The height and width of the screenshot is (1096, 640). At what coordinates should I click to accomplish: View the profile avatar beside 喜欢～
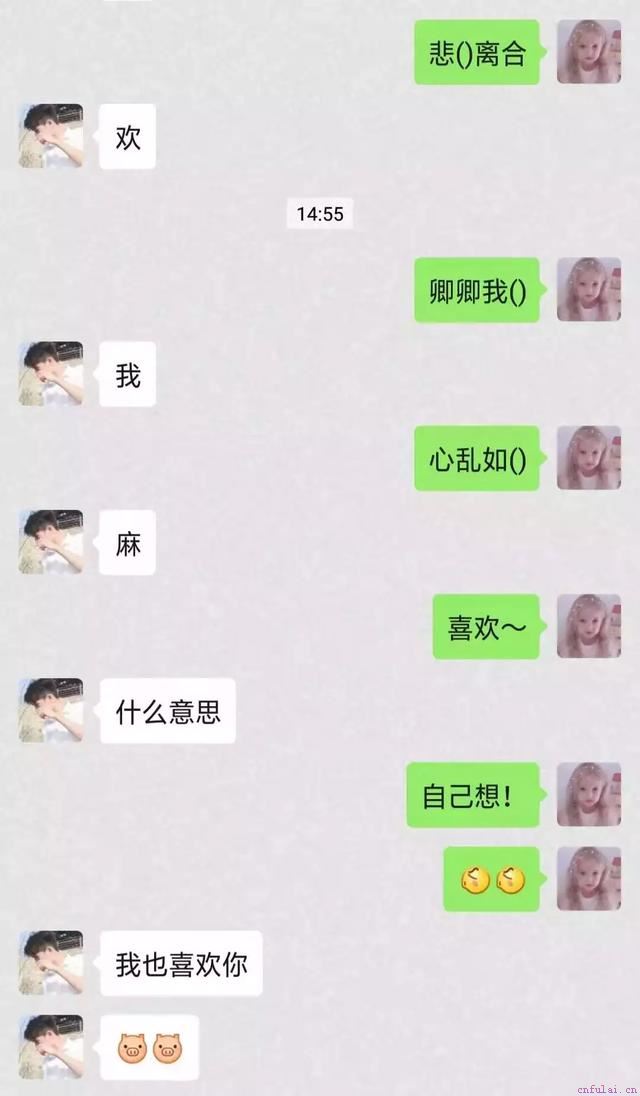tap(588, 626)
